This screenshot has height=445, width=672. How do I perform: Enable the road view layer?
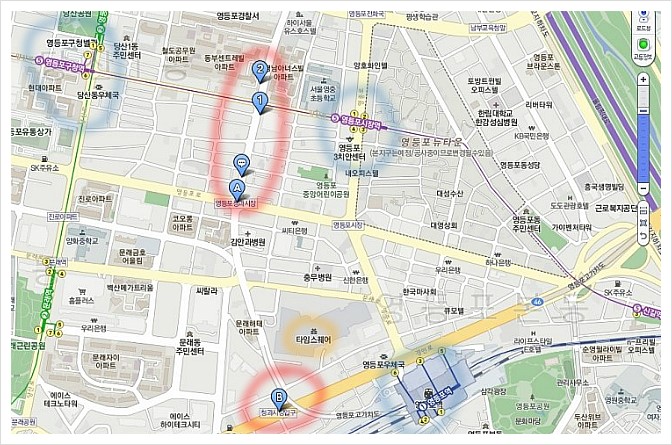(x=643, y=14)
